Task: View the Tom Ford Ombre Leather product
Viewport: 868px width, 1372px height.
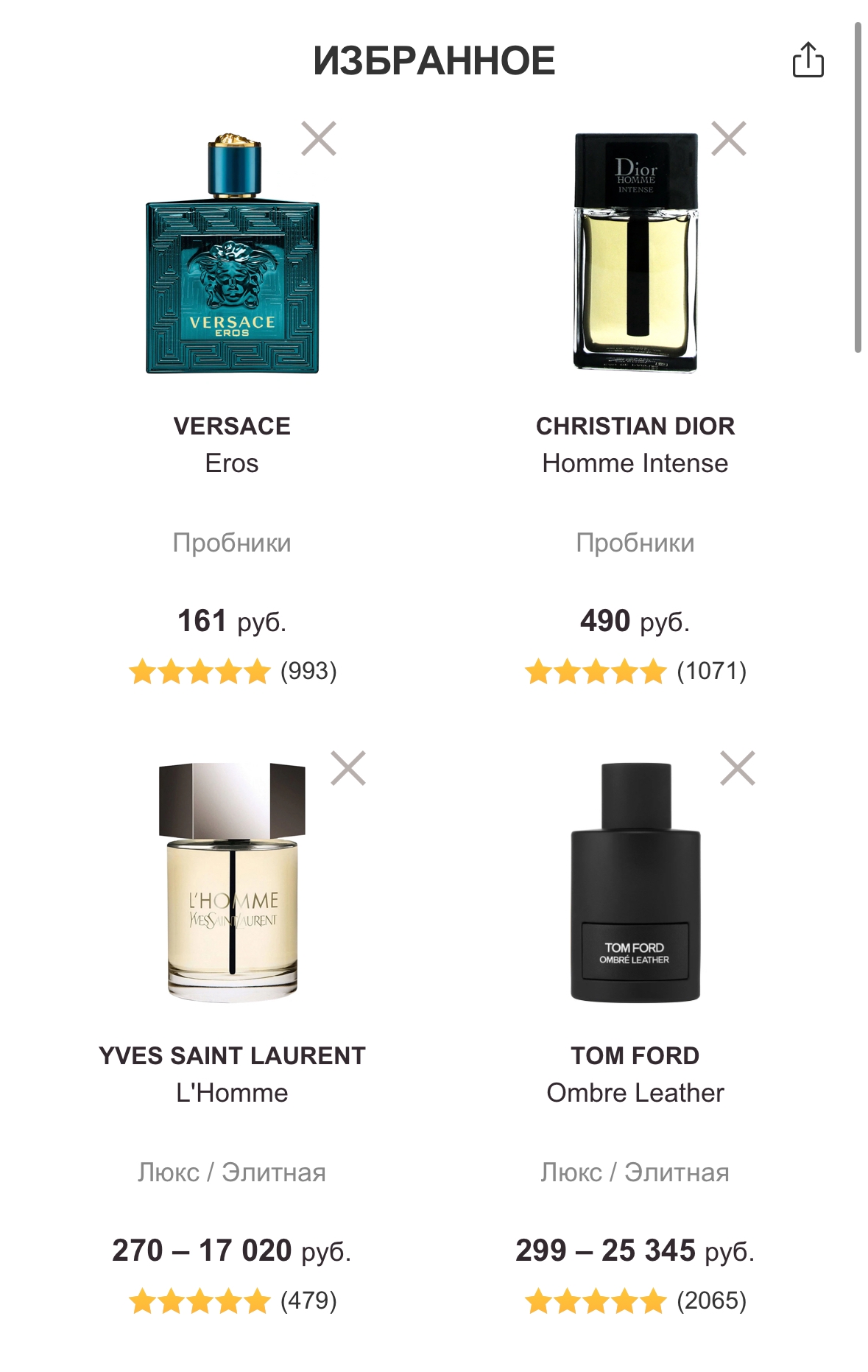Action: pyautogui.click(x=635, y=882)
